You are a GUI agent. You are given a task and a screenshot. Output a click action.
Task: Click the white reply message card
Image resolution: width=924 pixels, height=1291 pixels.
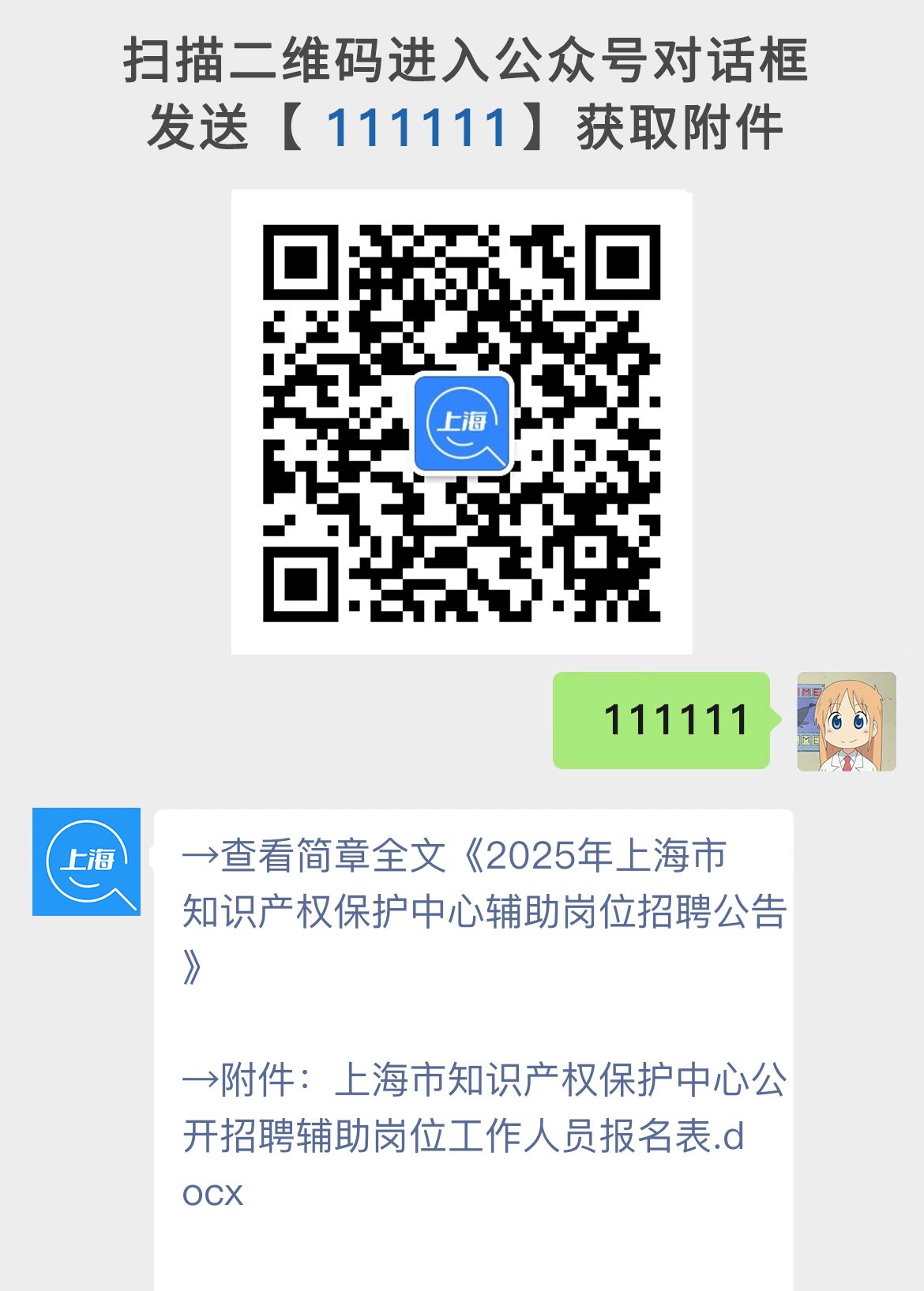pos(474,1026)
